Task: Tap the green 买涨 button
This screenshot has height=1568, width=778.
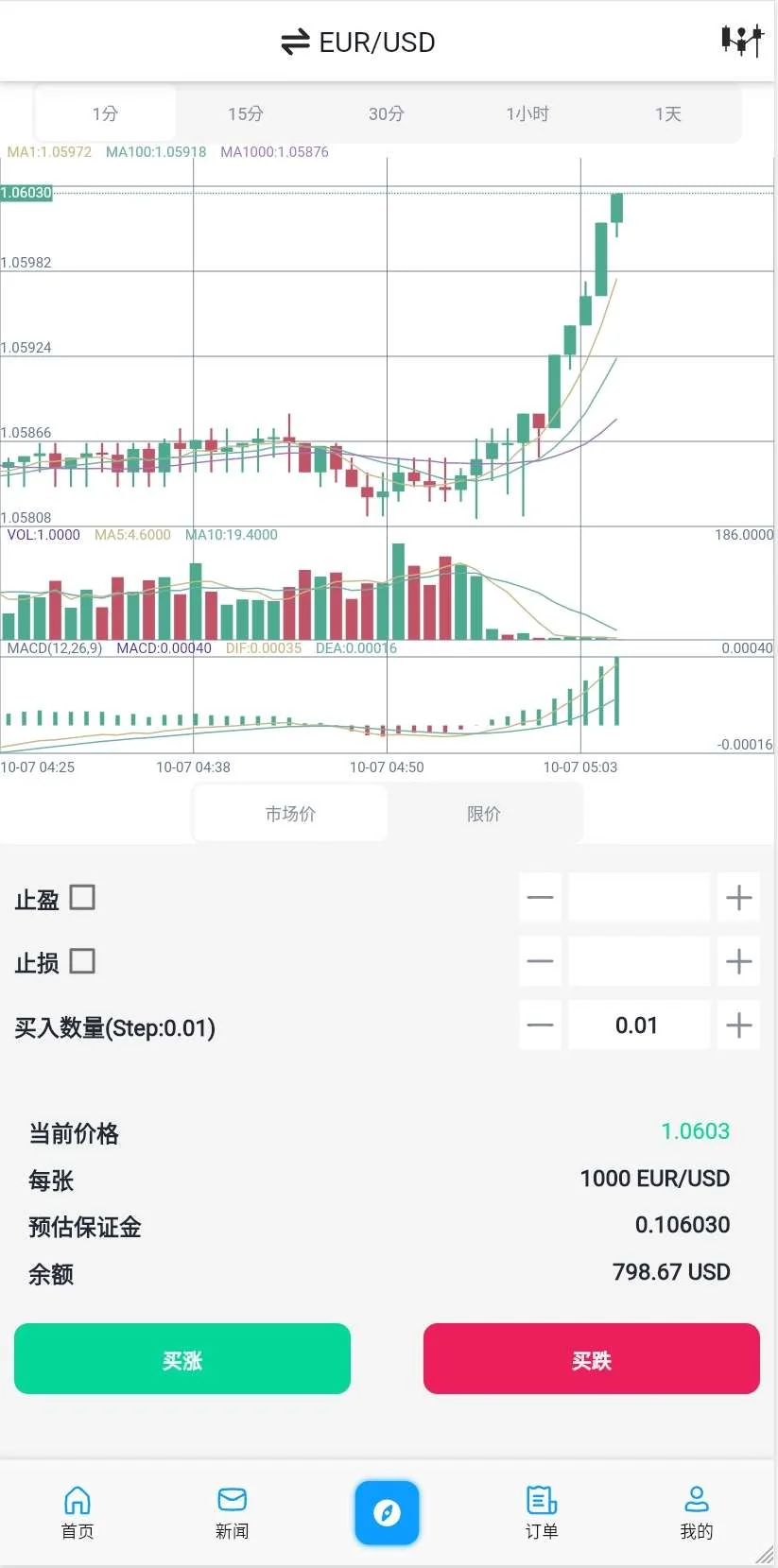Action: coord(182,1359)
